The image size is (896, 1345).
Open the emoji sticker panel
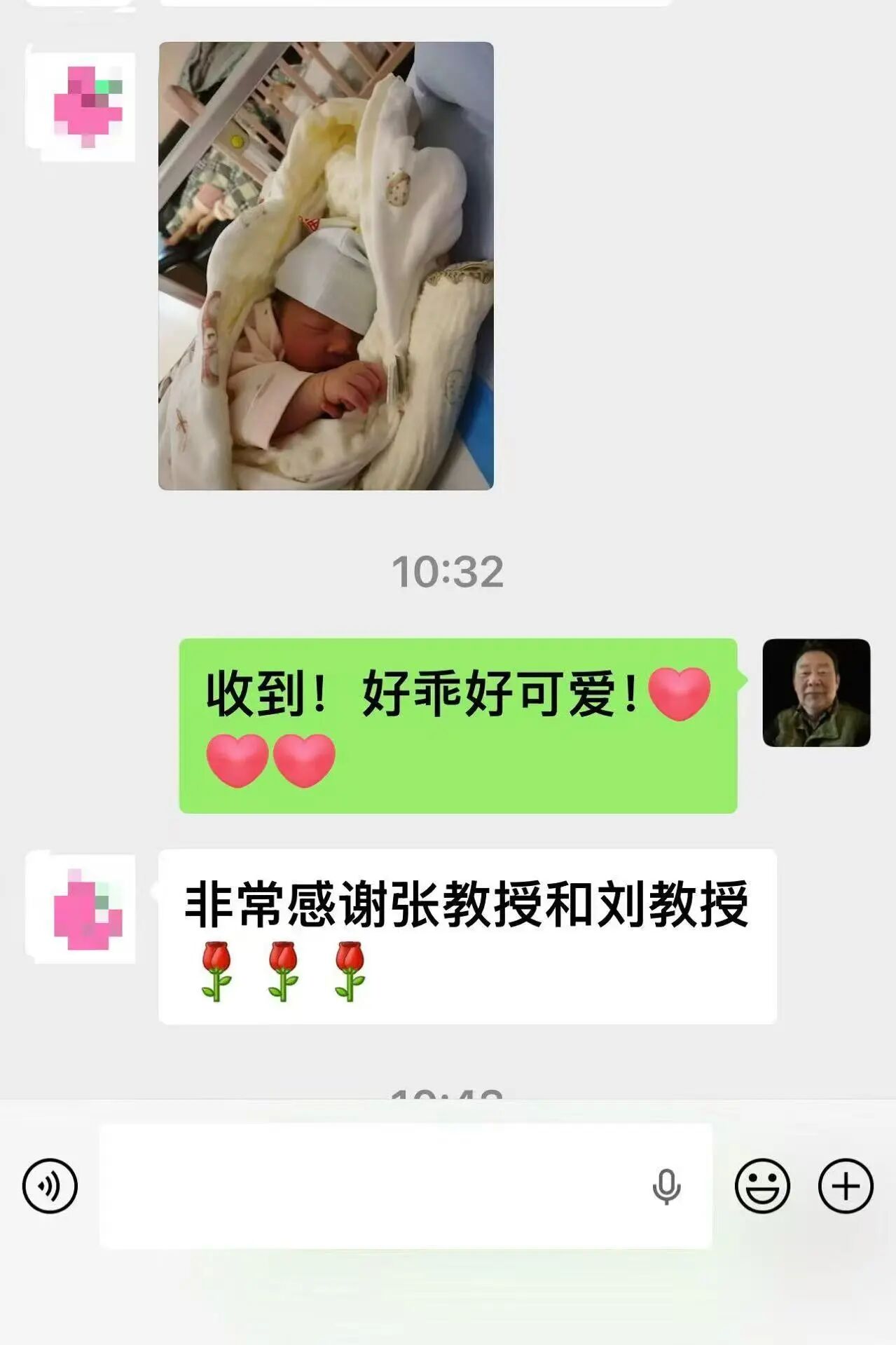tap(762, 1186)
